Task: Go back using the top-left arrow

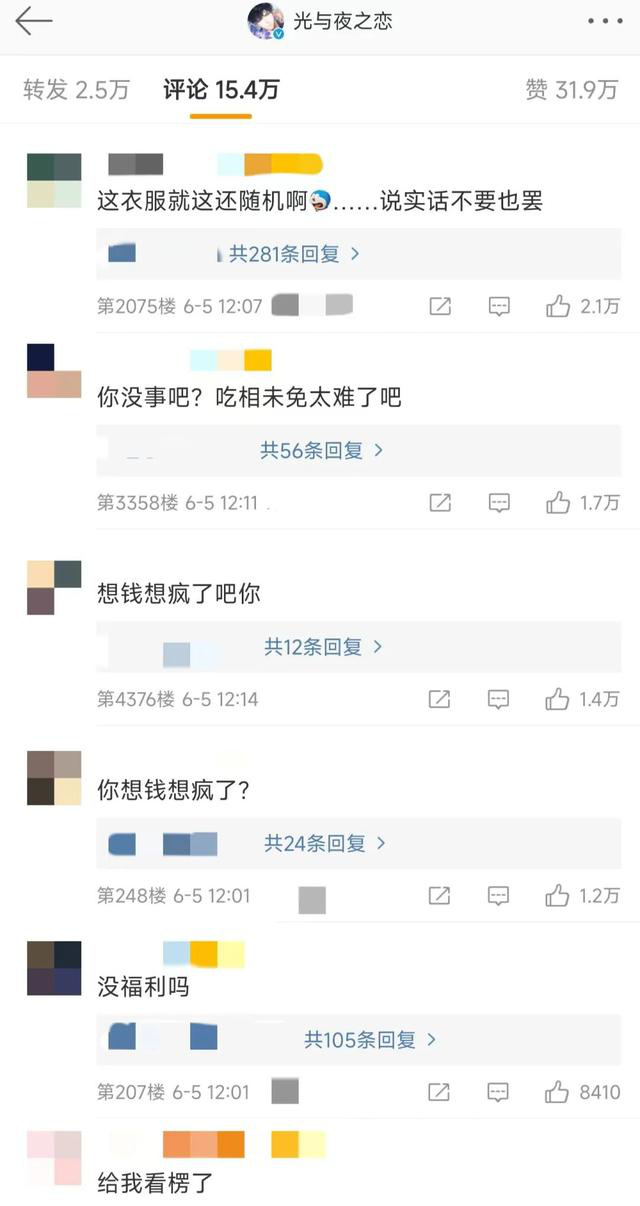Action: [34, 21]
